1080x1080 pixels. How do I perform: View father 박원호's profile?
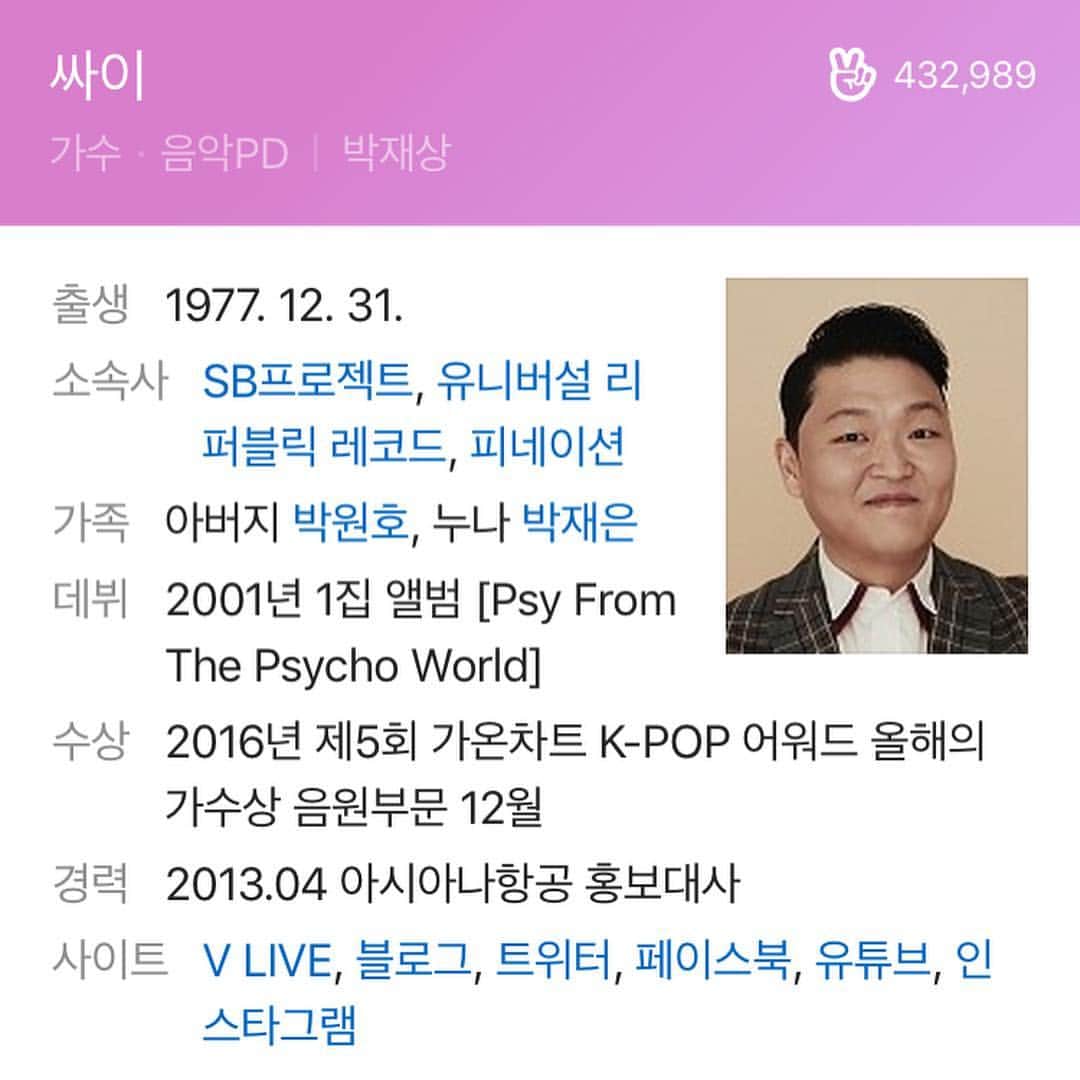[350, 522]
